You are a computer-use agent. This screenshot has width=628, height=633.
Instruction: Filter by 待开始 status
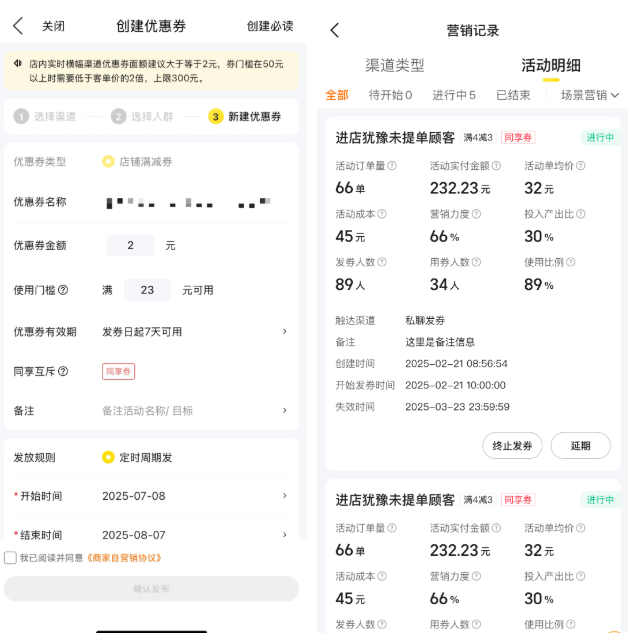(x=391, y=95)
